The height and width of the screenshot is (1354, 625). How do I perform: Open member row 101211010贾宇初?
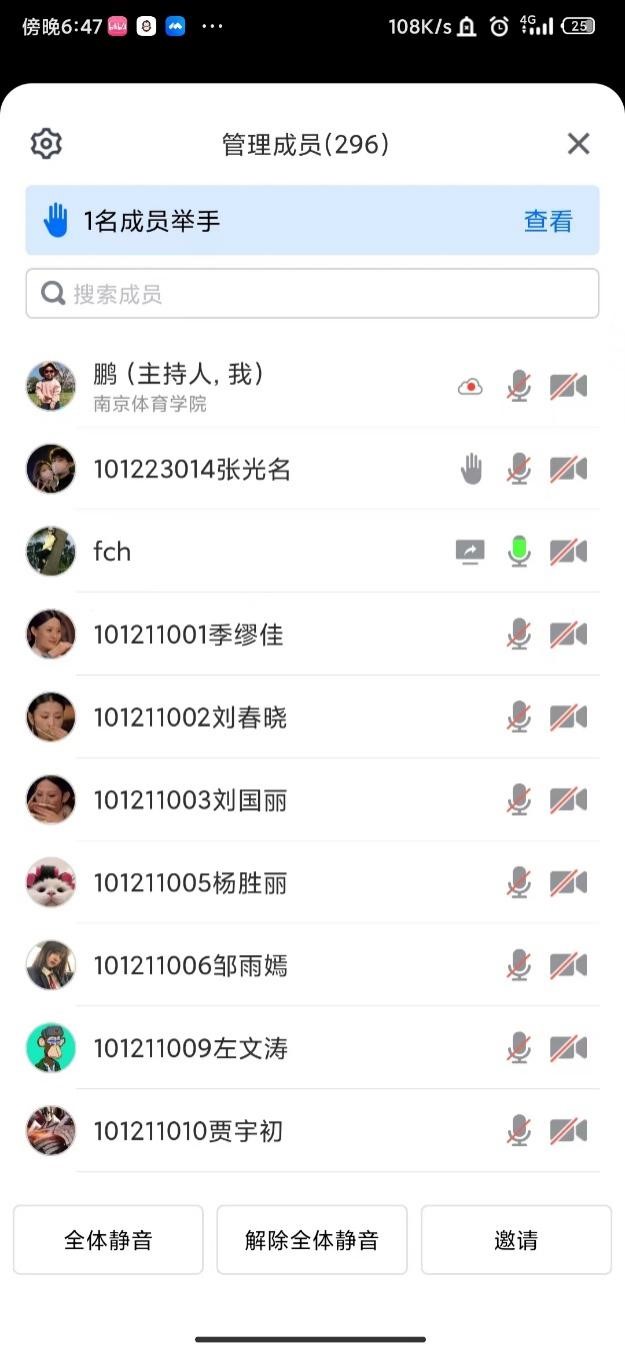[188, 1131]
